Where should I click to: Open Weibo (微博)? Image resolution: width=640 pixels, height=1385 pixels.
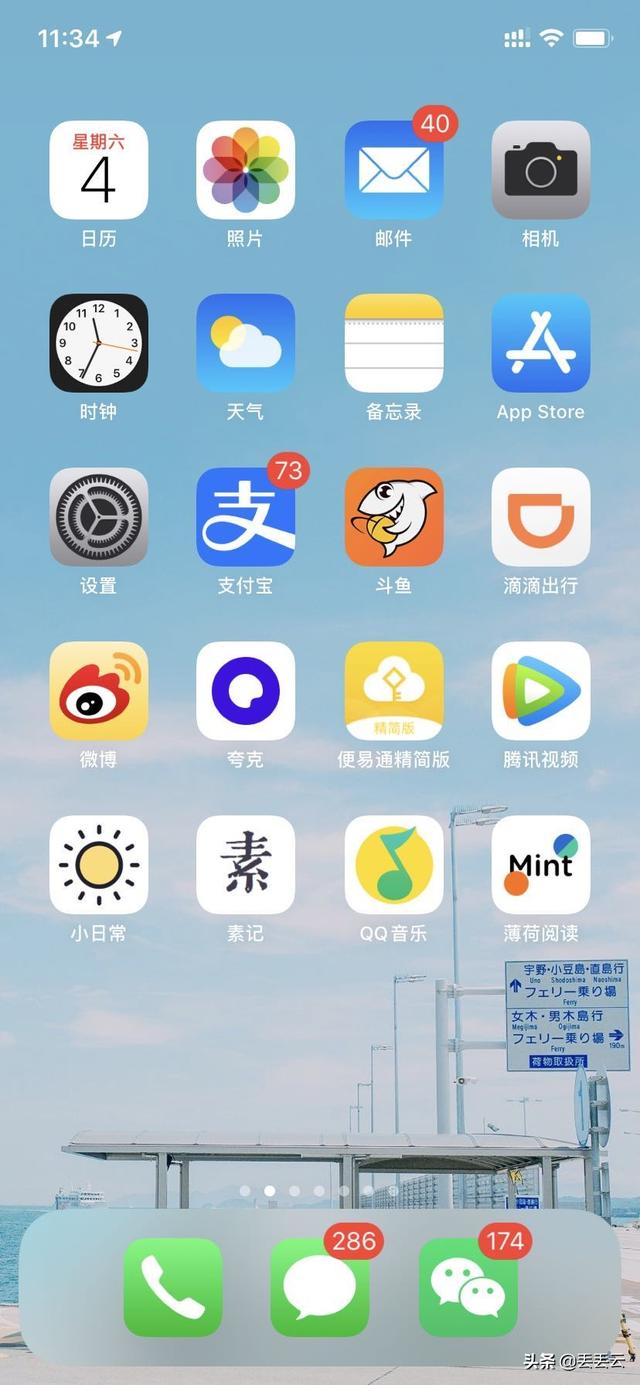[x=99, y=691]
